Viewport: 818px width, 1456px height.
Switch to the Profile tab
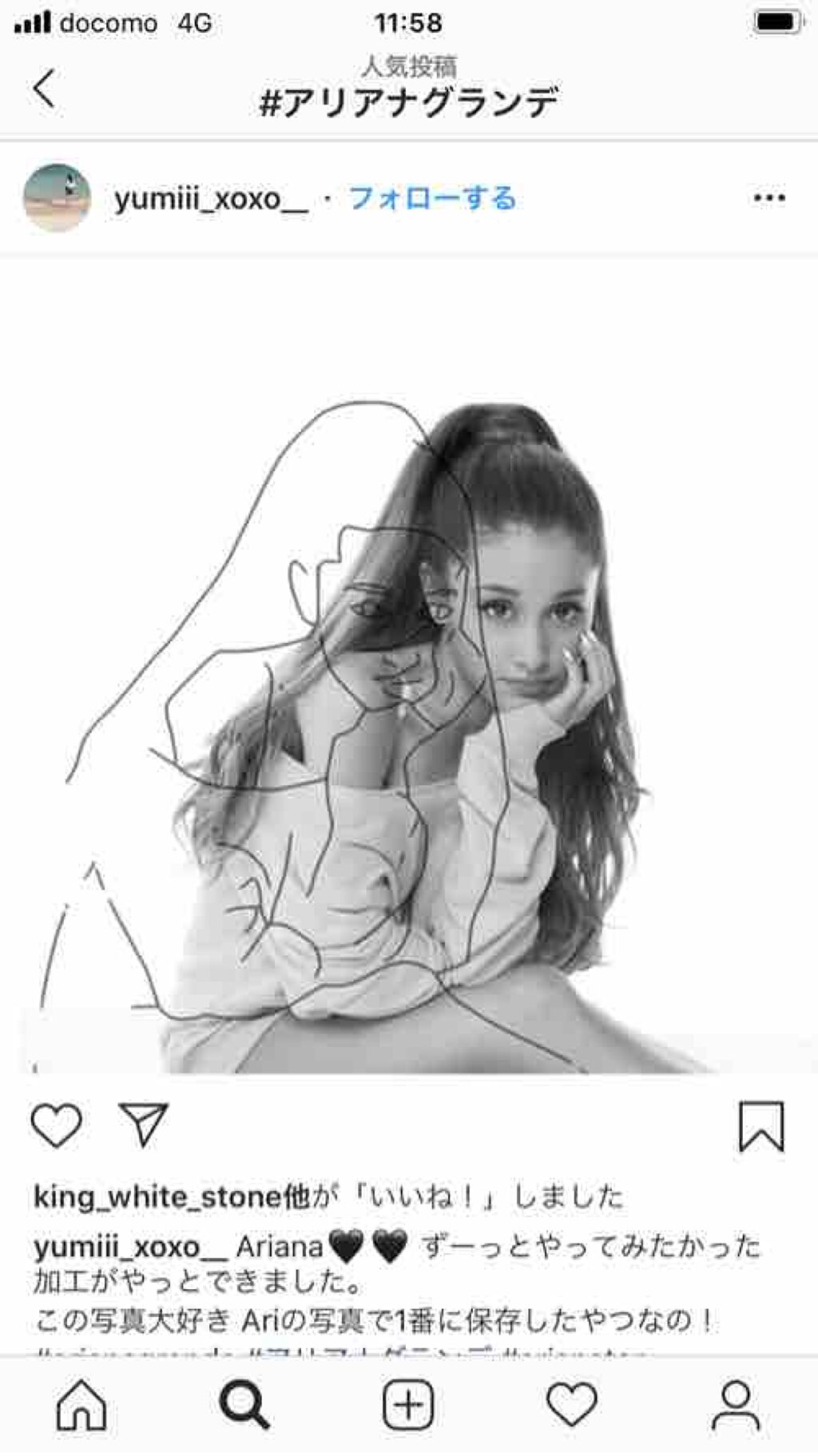[x=736, y=1405]
